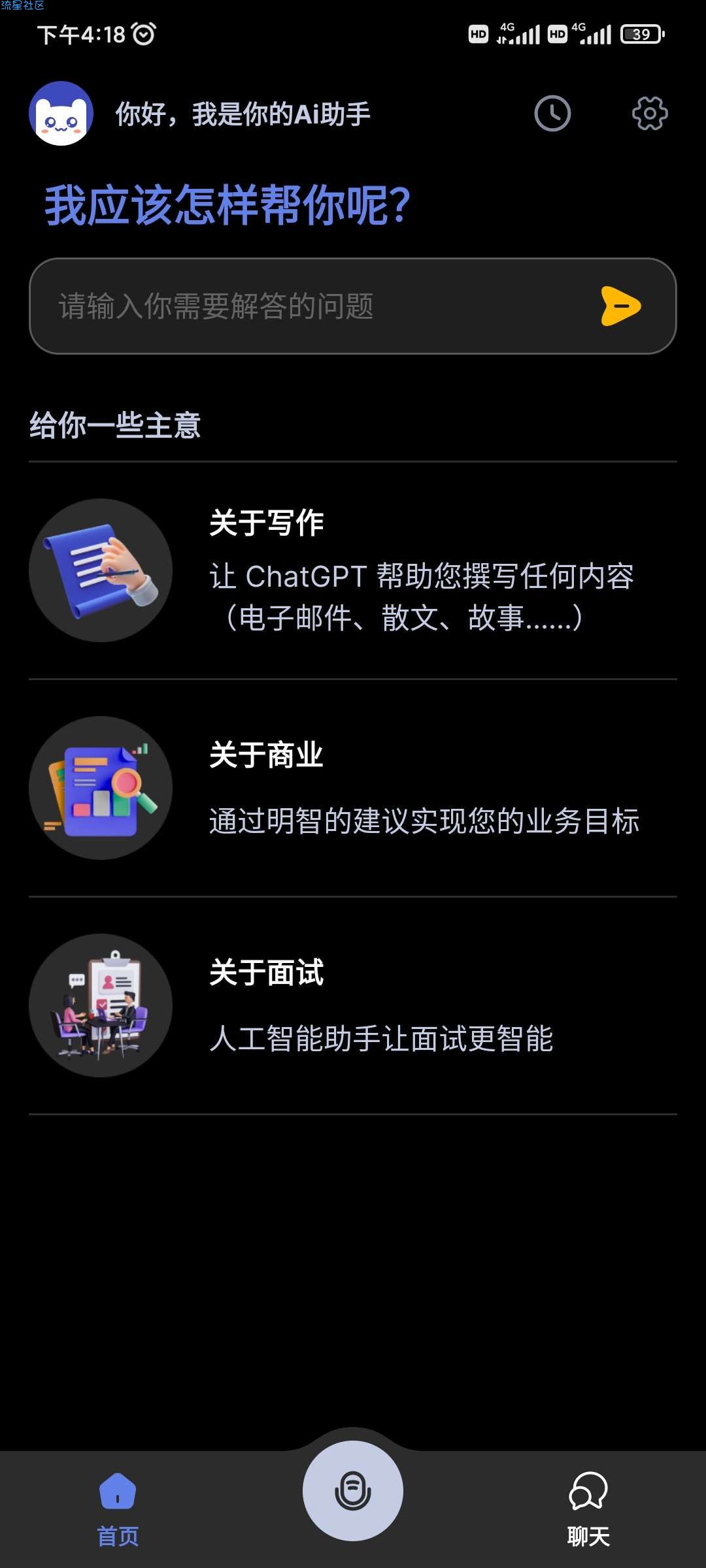Image resolution: width=706 pixels, height=1568 pixels.
Task: Focus the question input field
Action: [314, 306]
